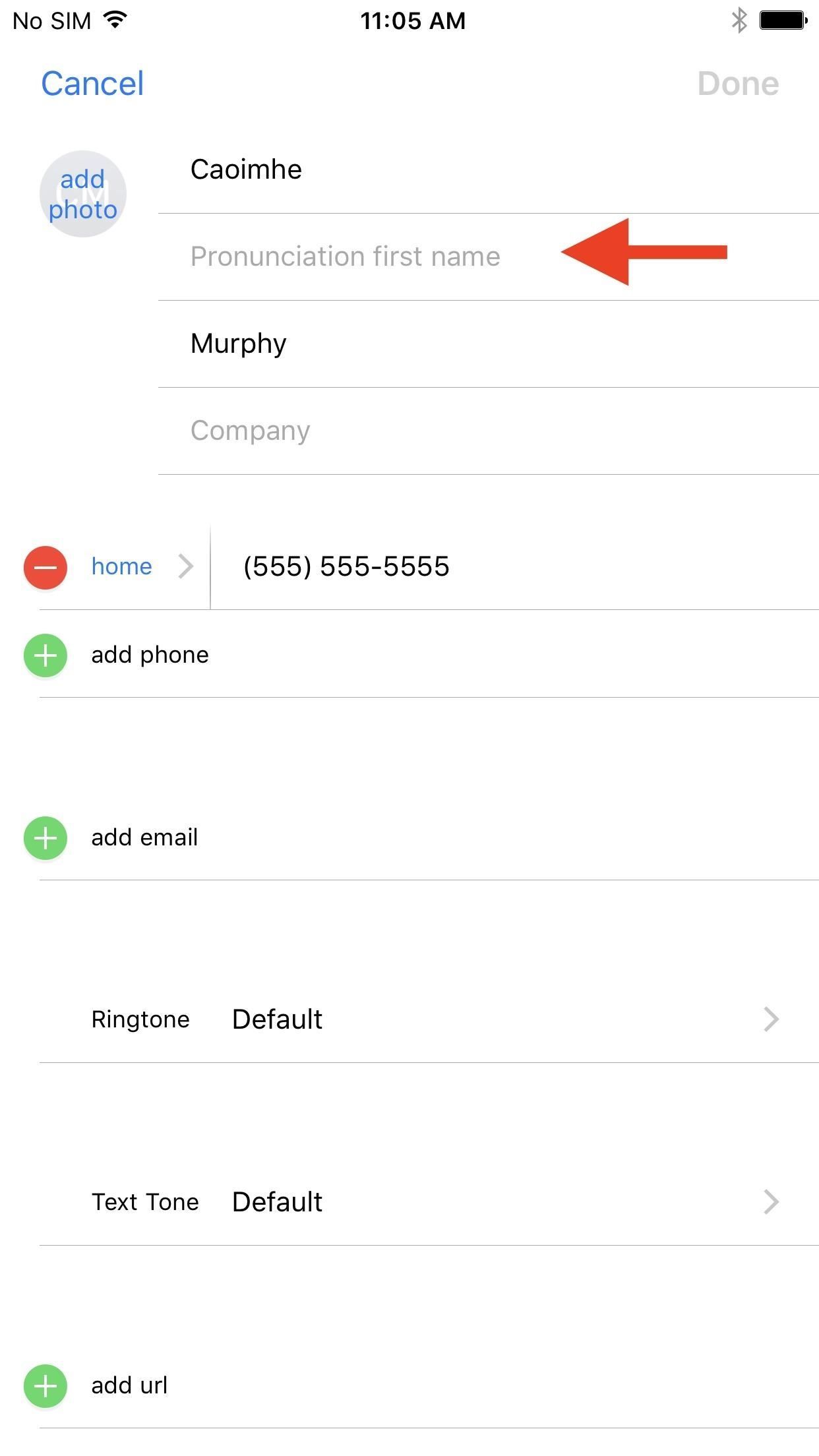Open the Ringtone settings row
The width and height of the screenshot is (819, 1456).
(396, 1019)
